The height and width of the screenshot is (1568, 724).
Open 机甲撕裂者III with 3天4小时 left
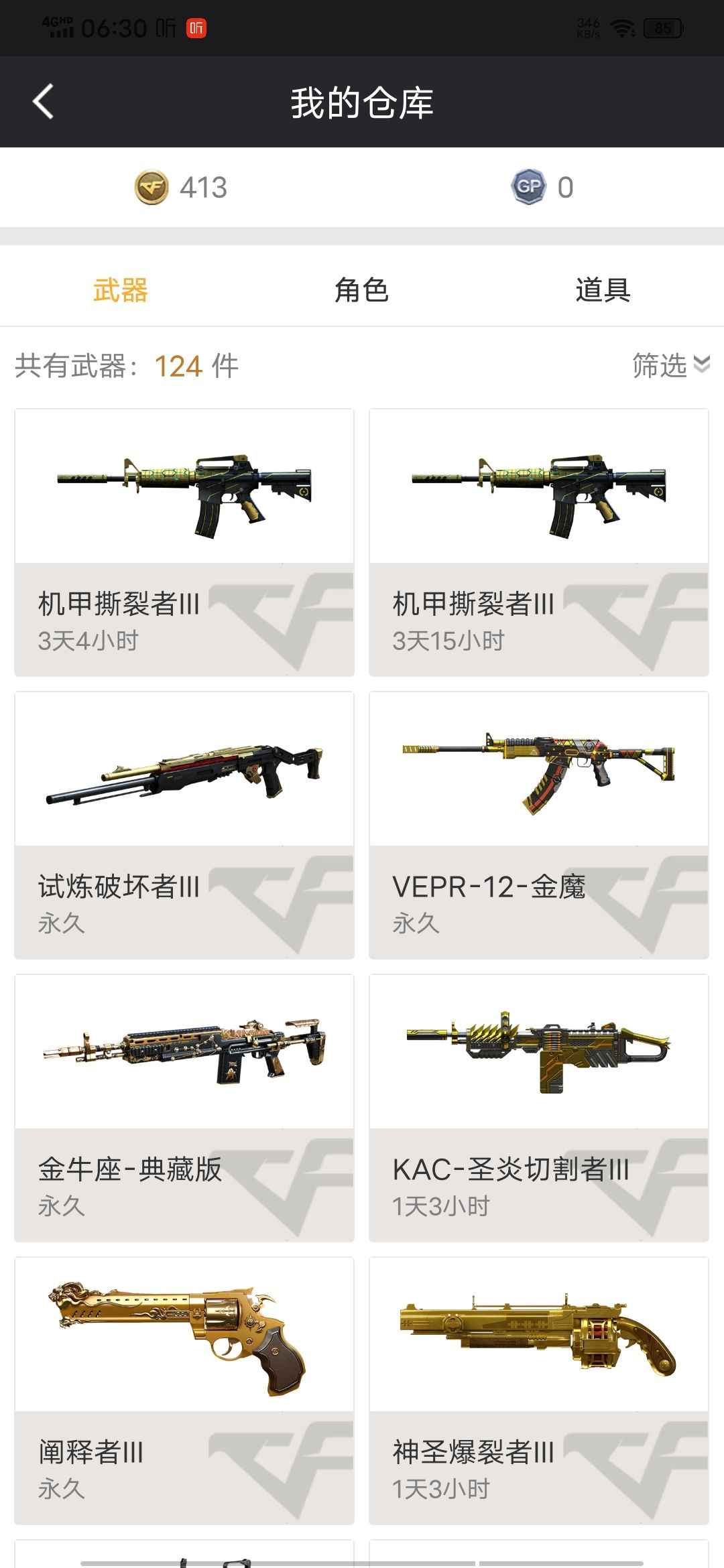[184, 541]
